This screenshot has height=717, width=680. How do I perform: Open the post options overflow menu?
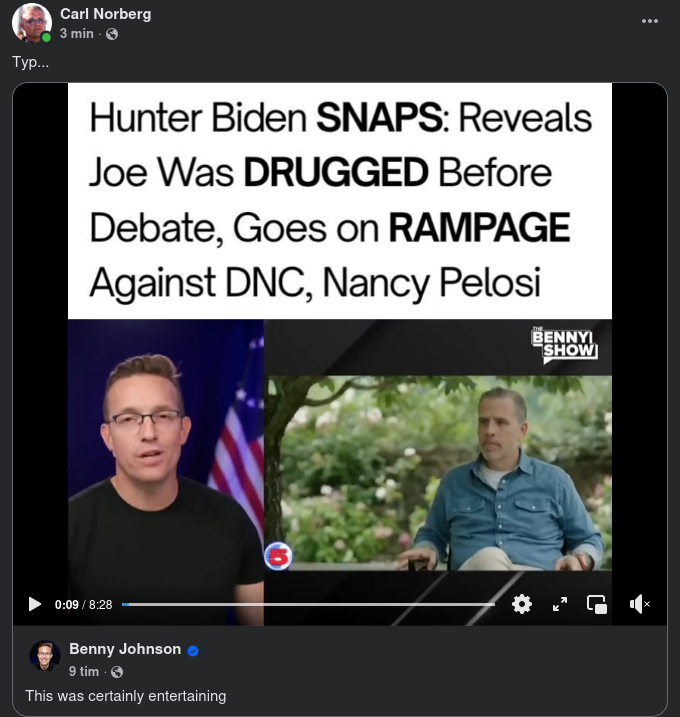649,22
